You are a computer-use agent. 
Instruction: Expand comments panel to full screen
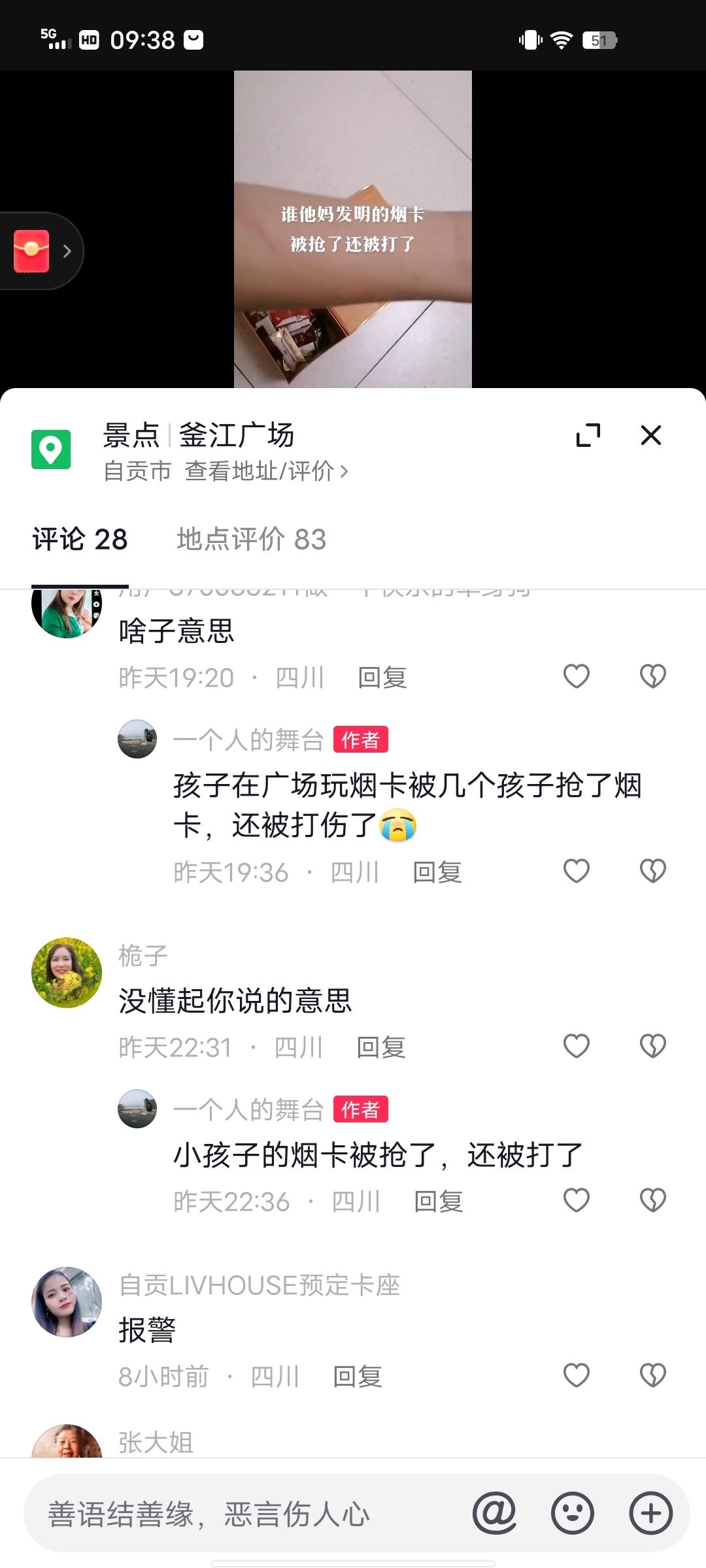[588, 435]
